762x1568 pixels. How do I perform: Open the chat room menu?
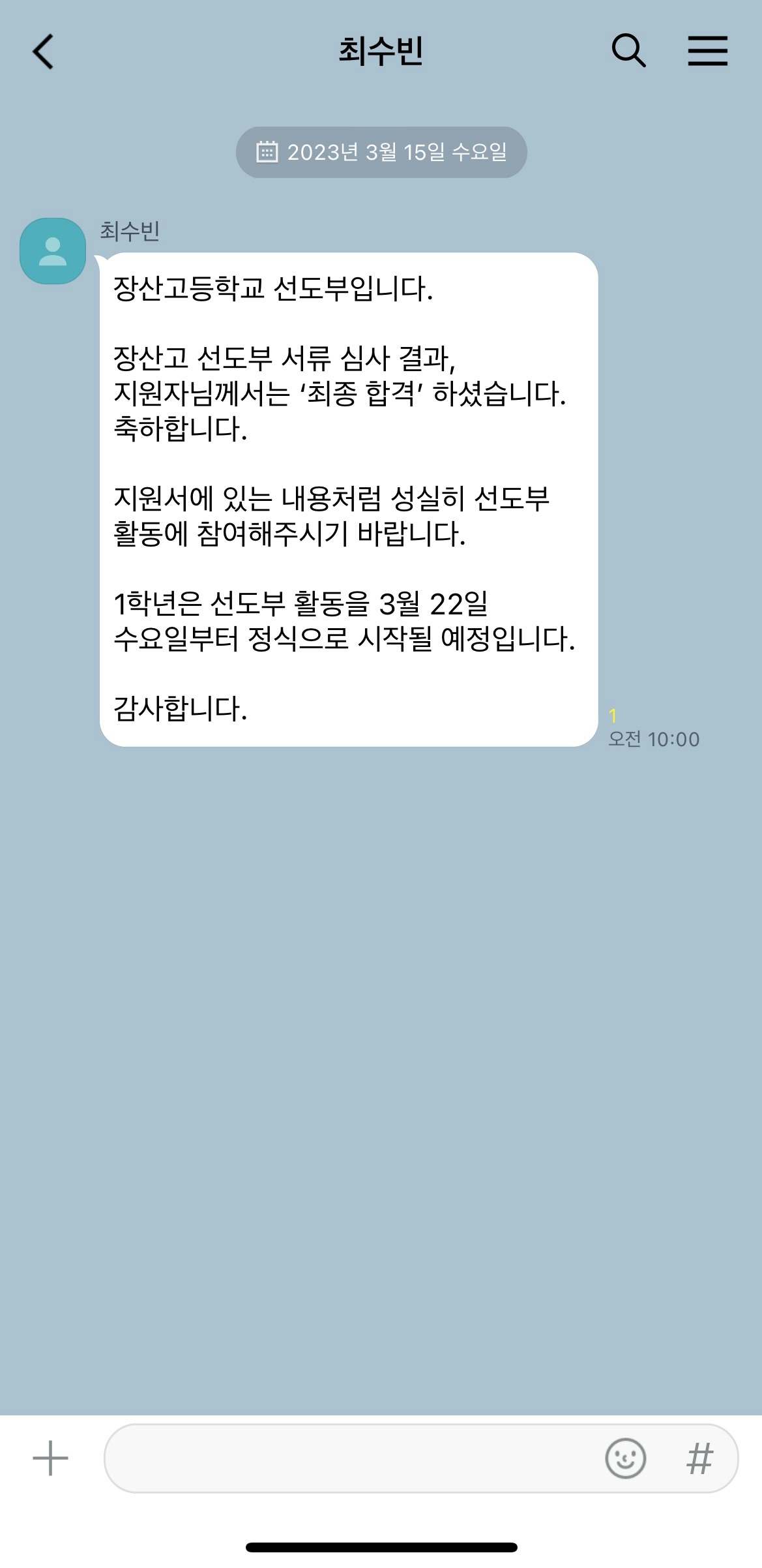click(x=707, y=51)
